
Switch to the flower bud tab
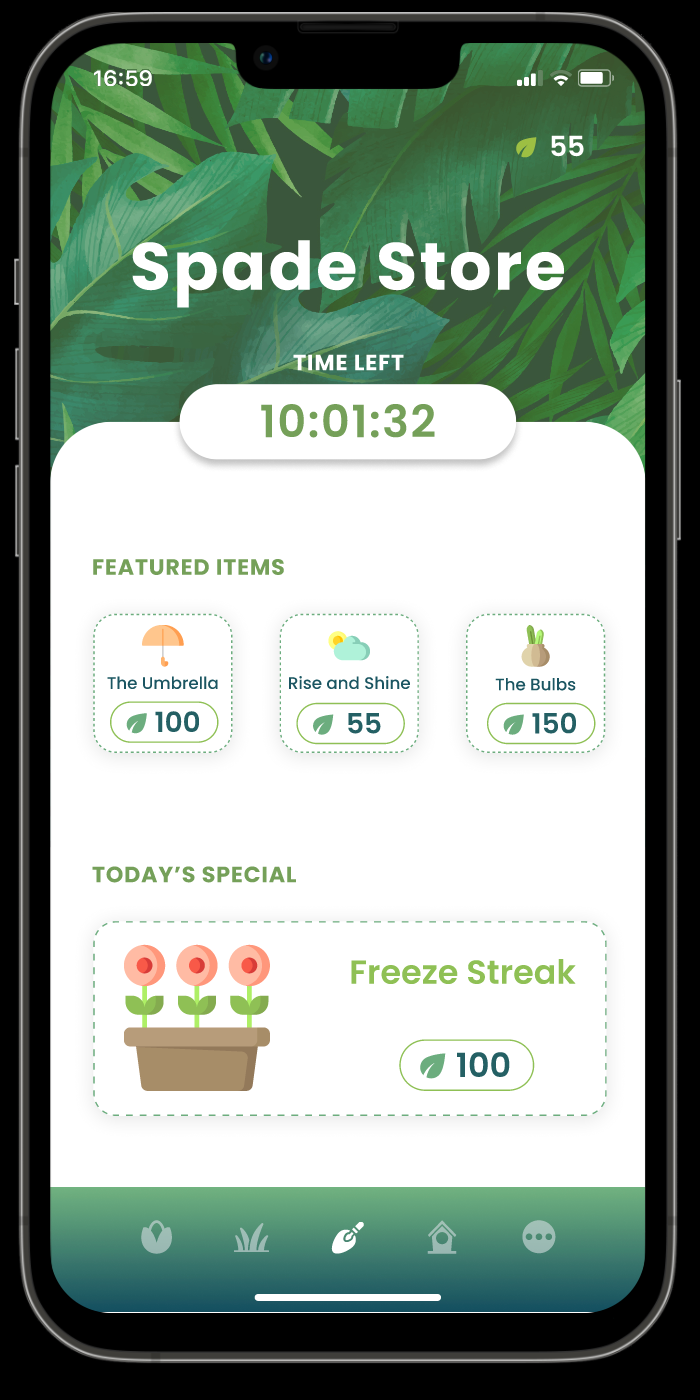(x=156, y=1238)
